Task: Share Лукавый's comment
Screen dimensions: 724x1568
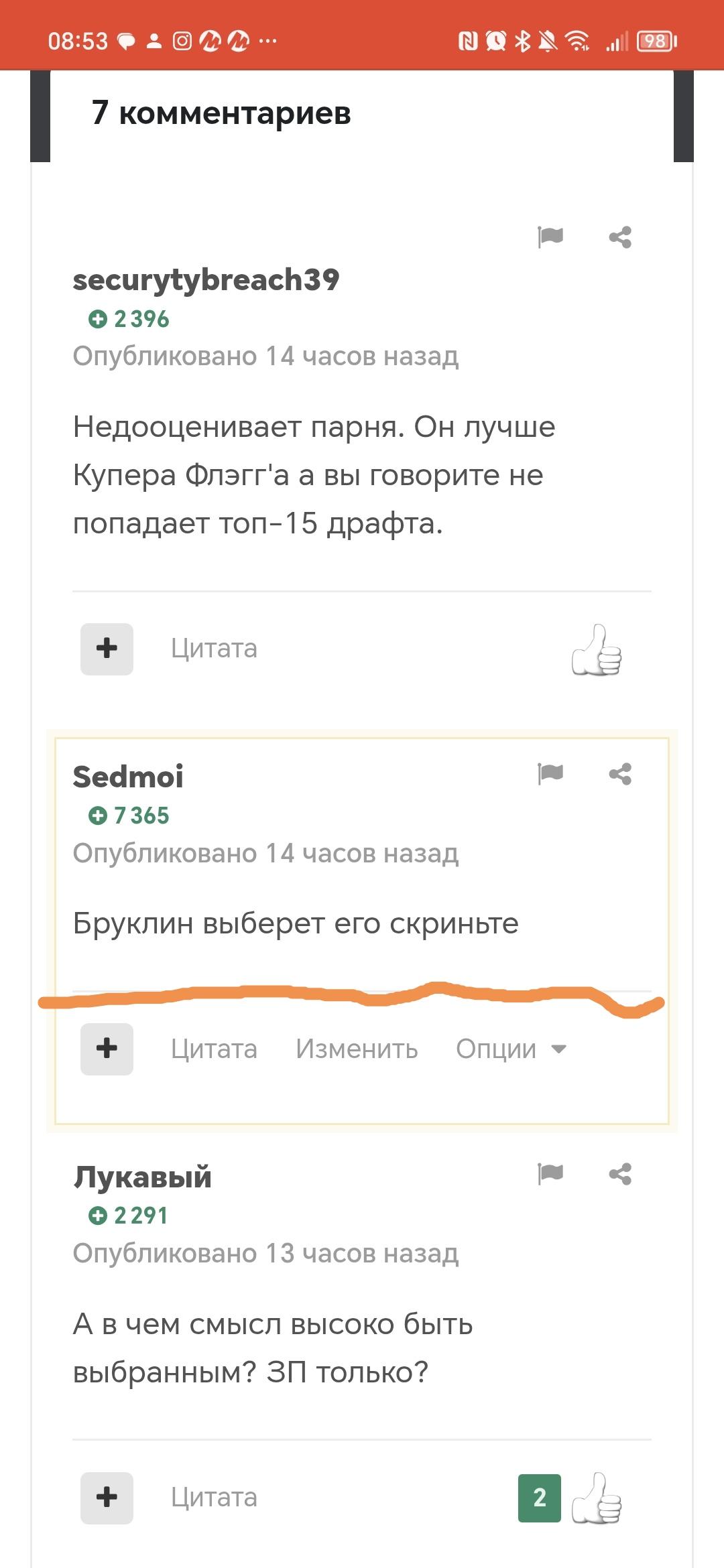Action: point(620,1173)
